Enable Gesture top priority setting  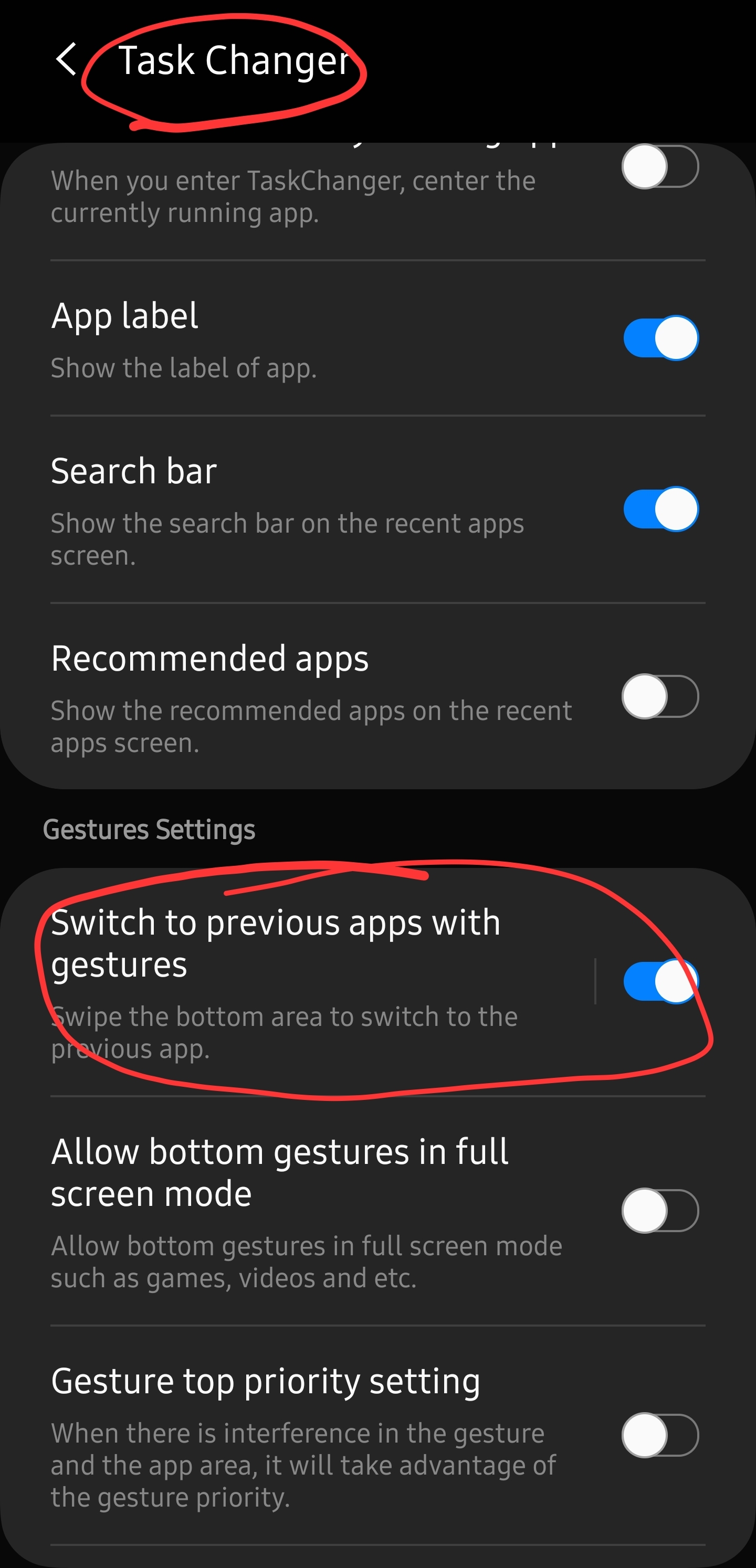point(660,1435)
